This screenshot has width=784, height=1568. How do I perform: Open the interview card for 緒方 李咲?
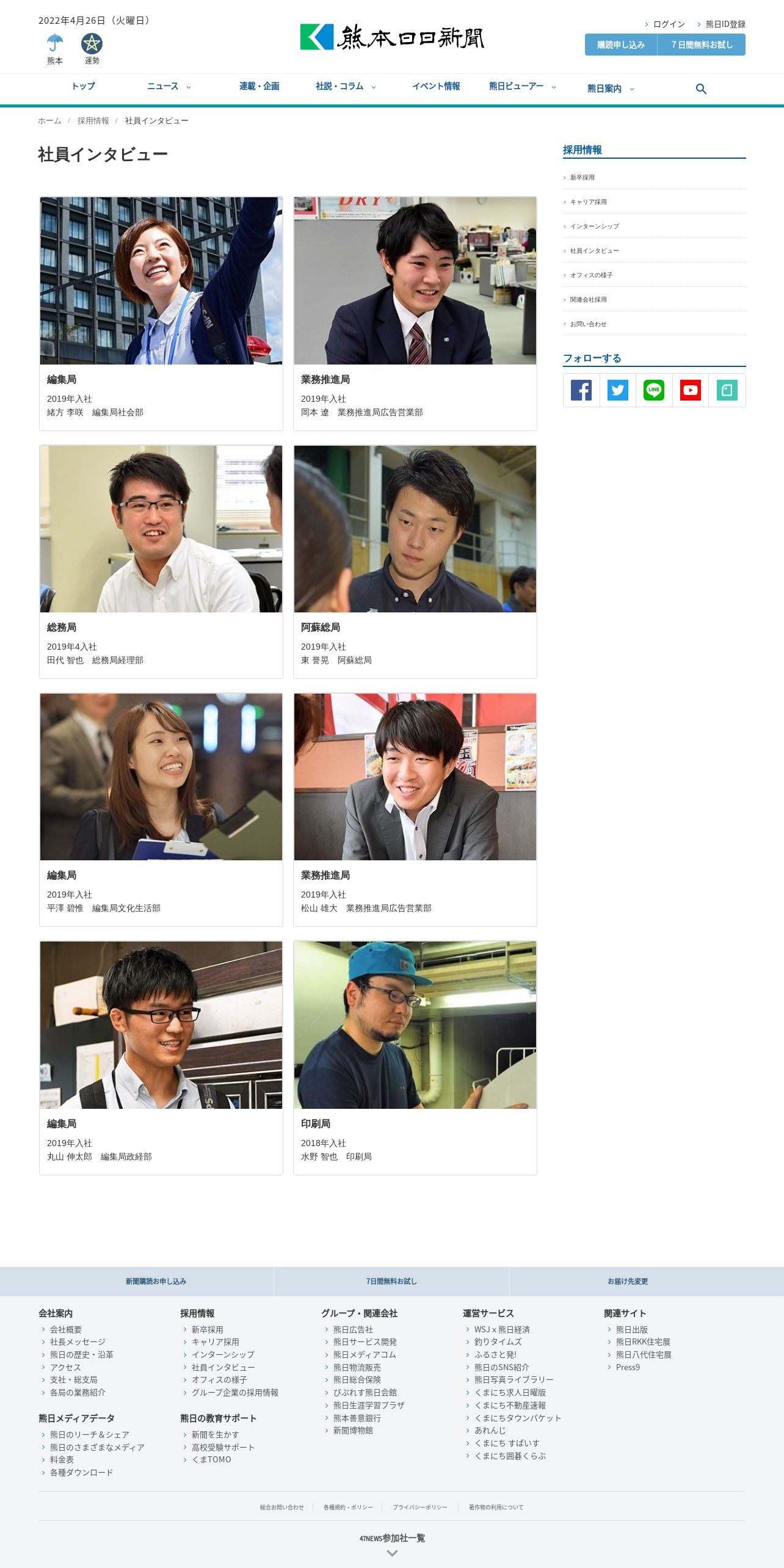tap(161, 313)
